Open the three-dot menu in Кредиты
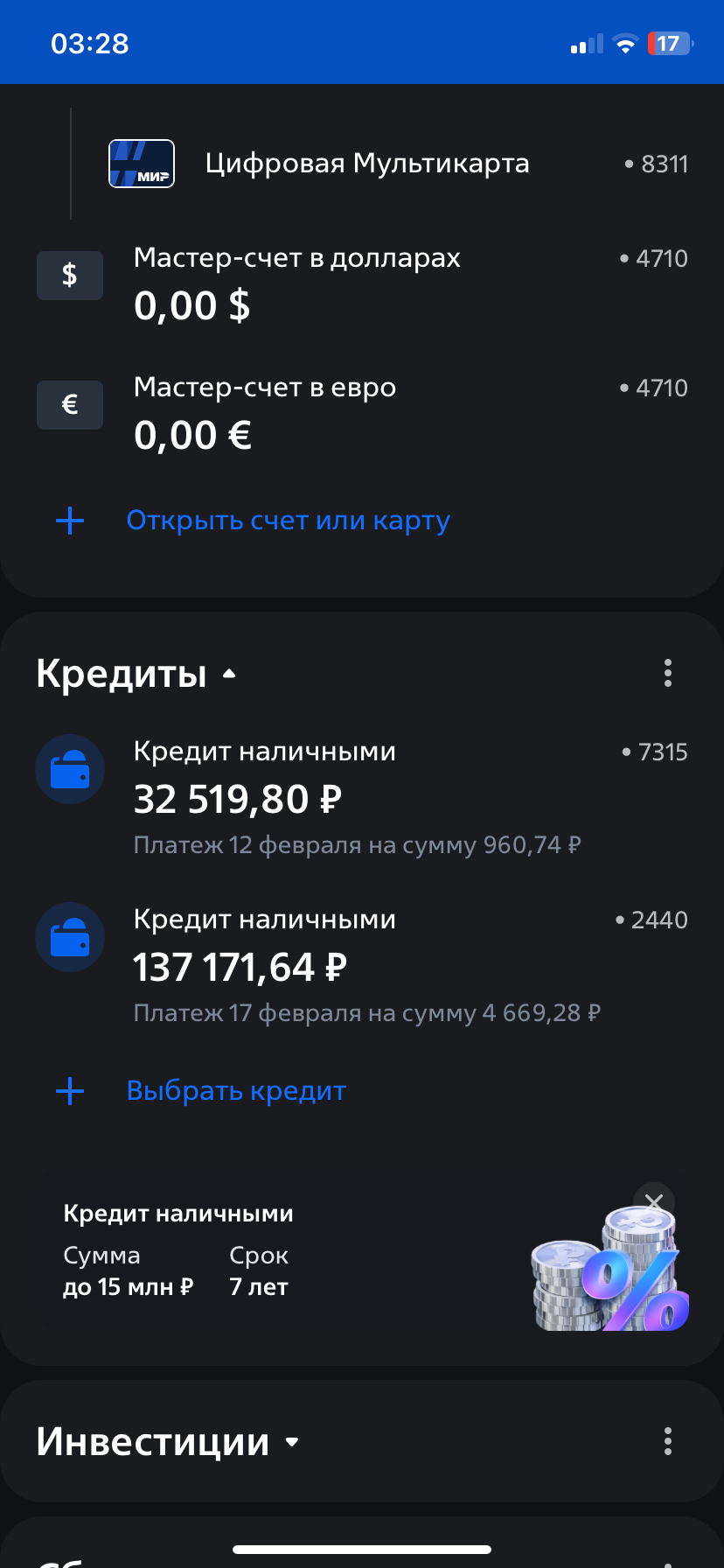Viewport: 724px width, 1568px height. point(667,673)
